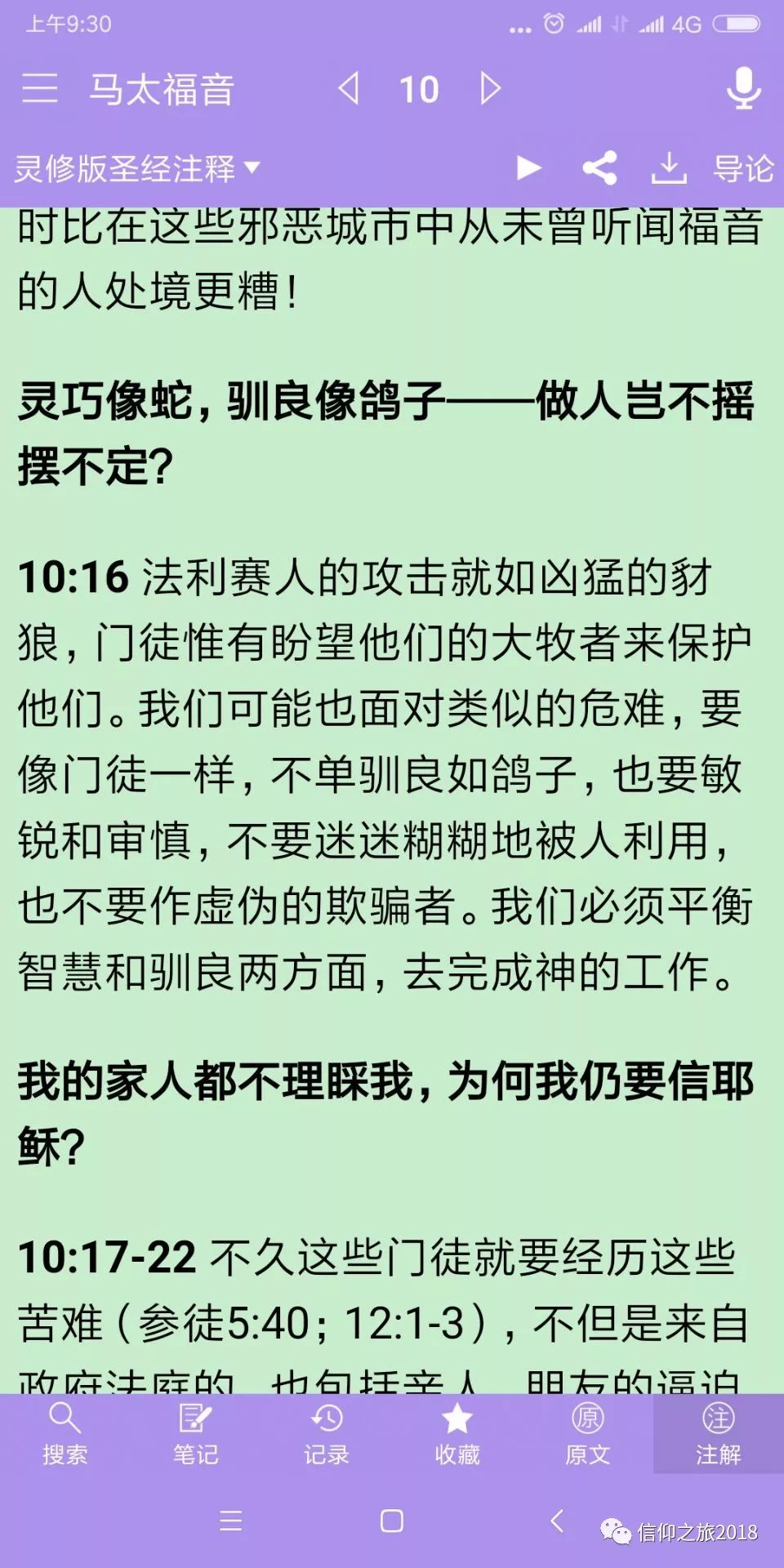
Task: Switch to the 搜索 tab
Action: [x=65, y=1434]
